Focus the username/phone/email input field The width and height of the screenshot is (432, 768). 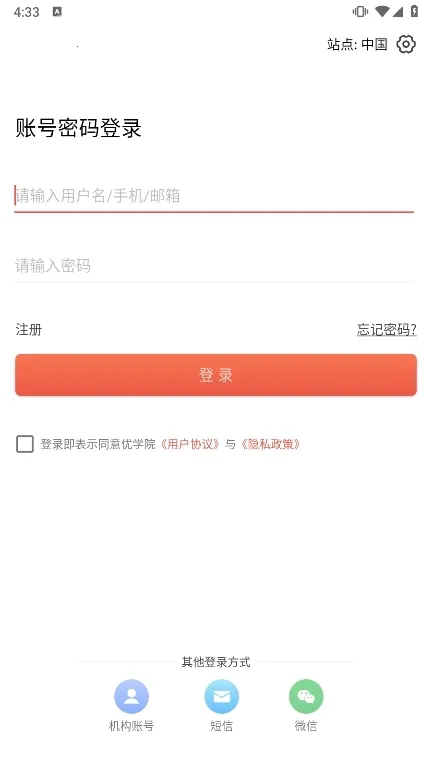(214, 196)
